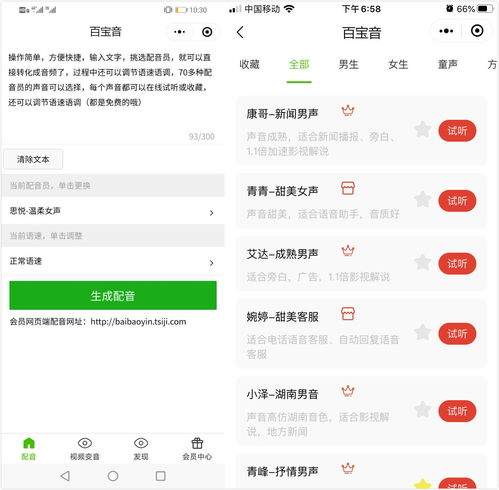
Task: Tap the 清除文本 button
Action: 33,160
